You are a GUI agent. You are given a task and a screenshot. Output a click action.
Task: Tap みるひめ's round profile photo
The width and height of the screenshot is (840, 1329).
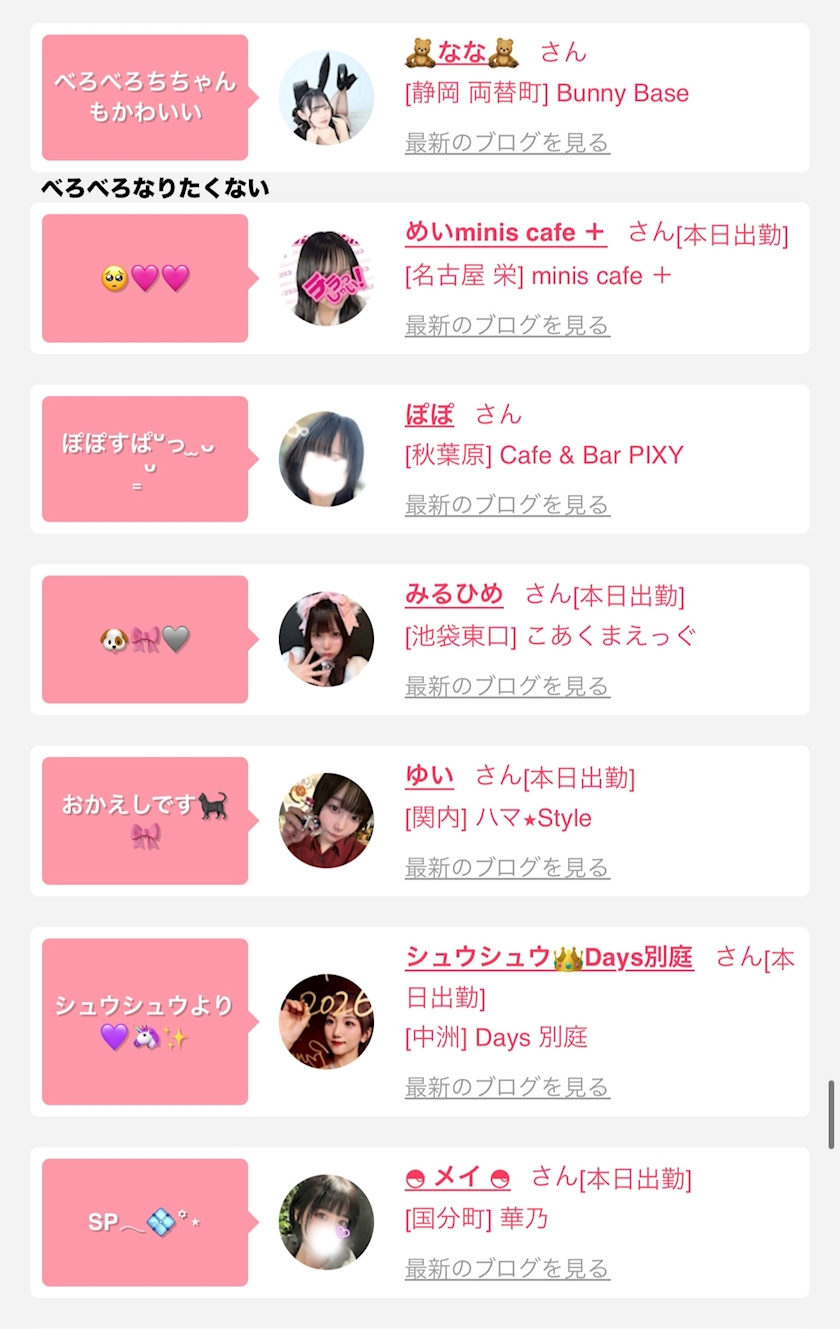click(326, 639)
